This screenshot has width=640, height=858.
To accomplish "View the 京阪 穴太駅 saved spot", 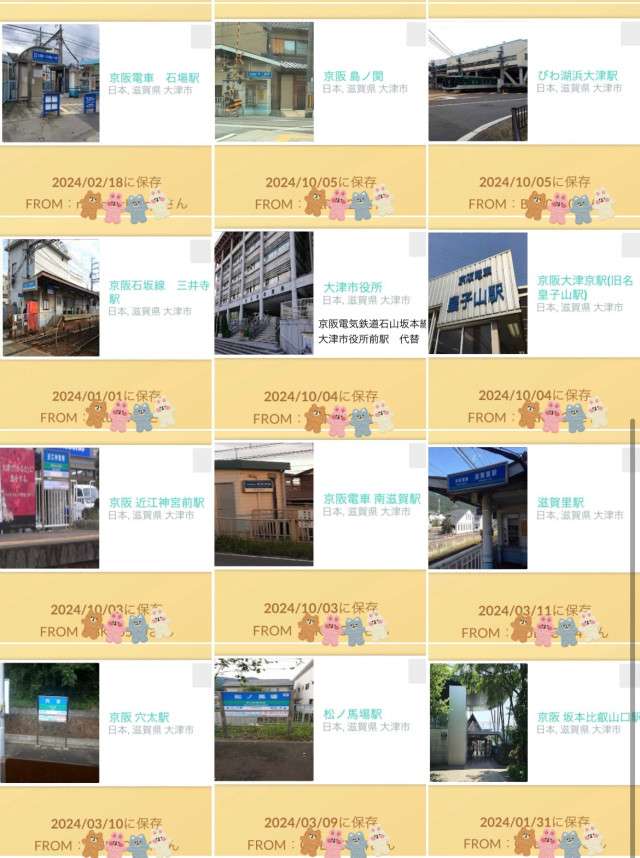I will click(x=139, y=718).
